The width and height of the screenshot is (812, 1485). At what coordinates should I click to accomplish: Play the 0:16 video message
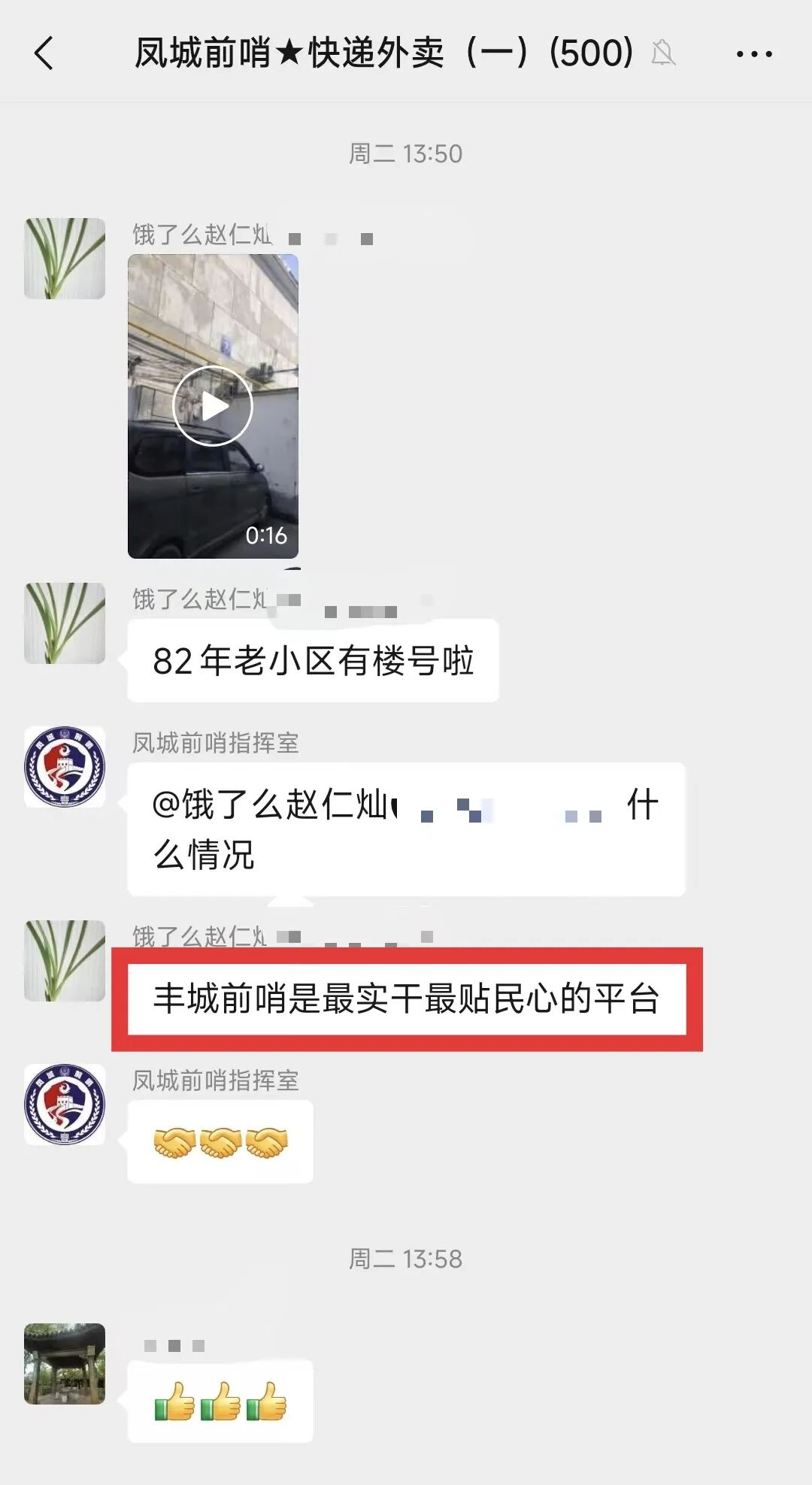point(213,406)
